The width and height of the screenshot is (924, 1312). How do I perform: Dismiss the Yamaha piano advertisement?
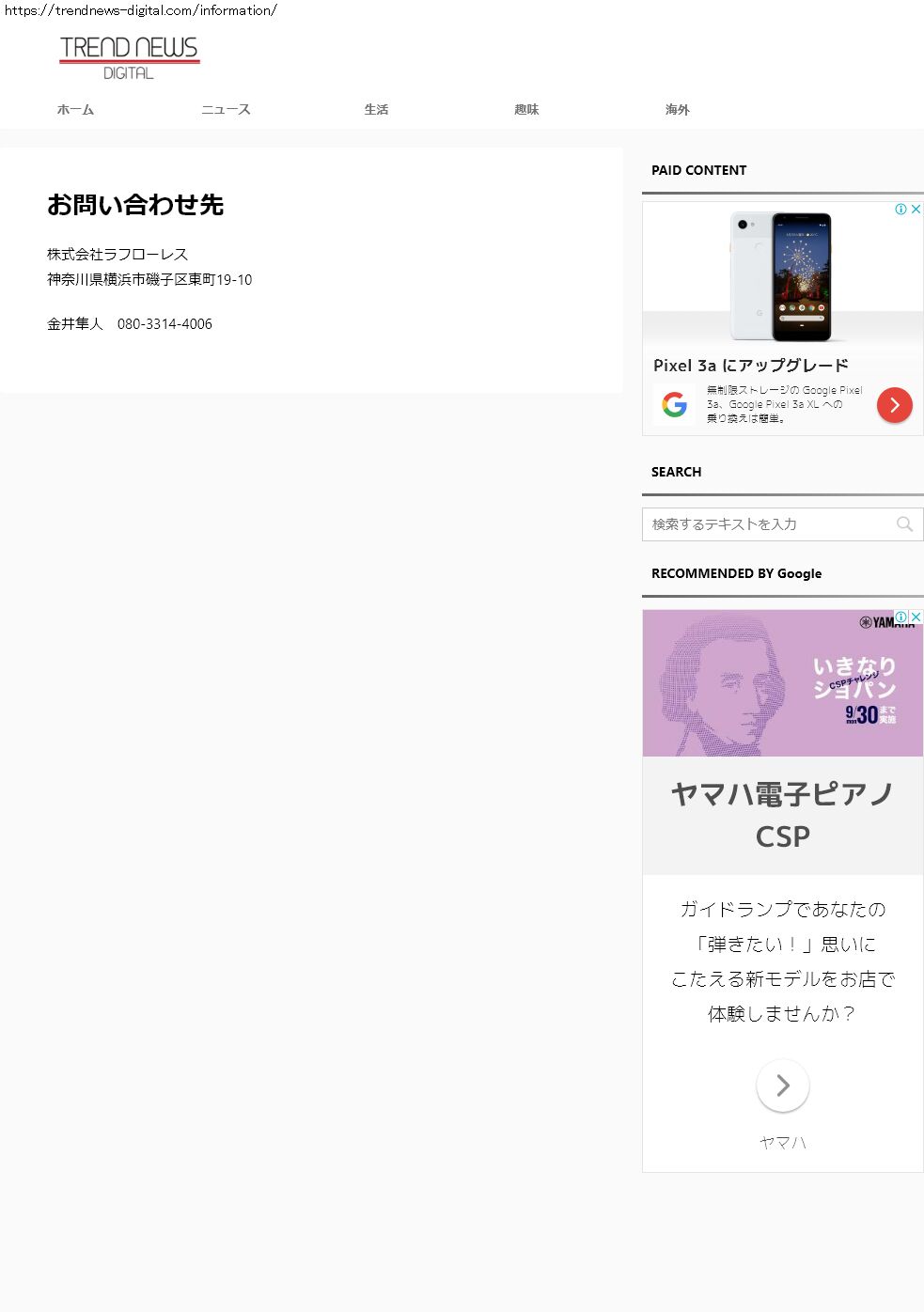click(x=916, y=617)
